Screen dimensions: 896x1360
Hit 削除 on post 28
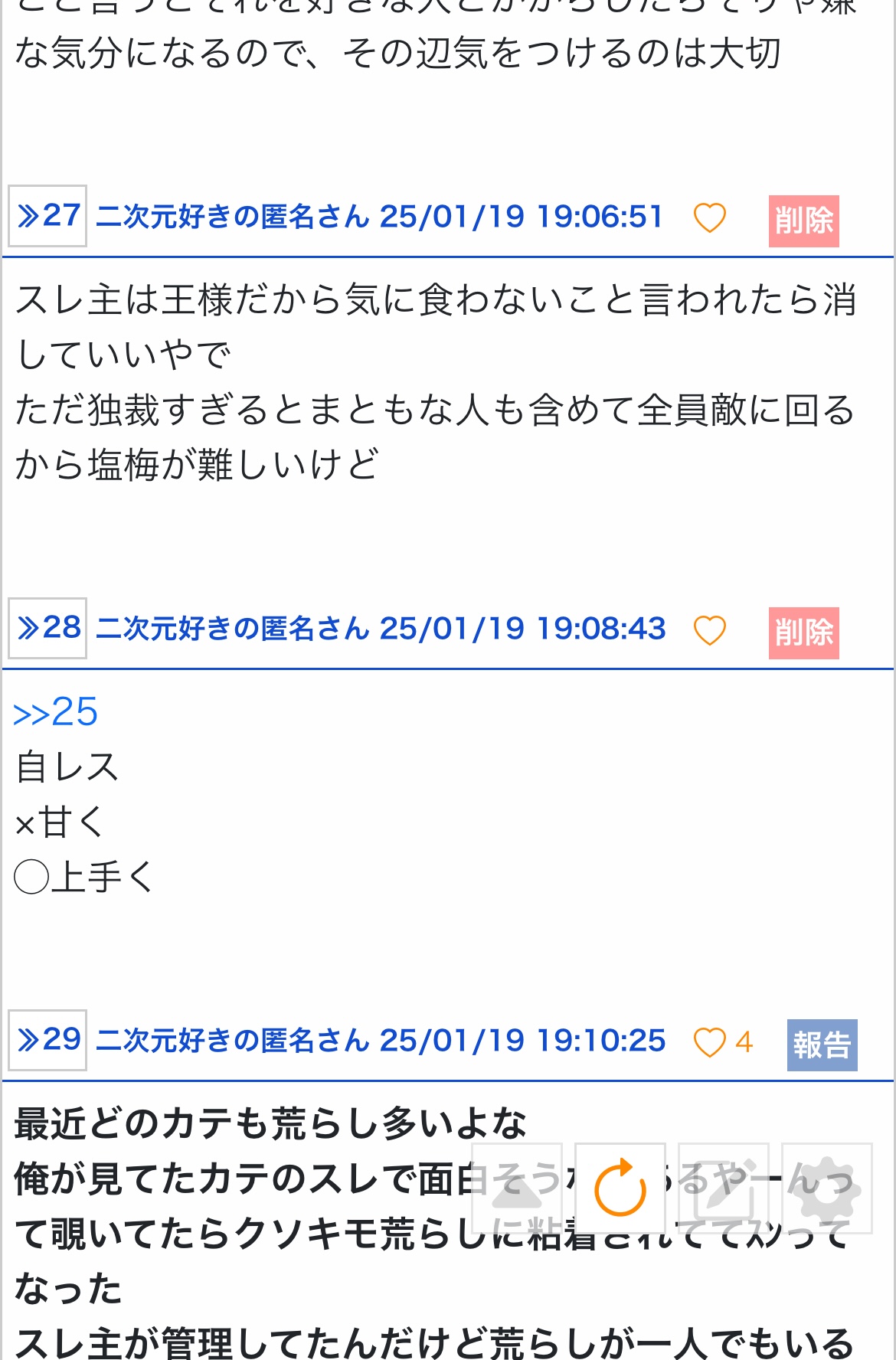(803, 633)
